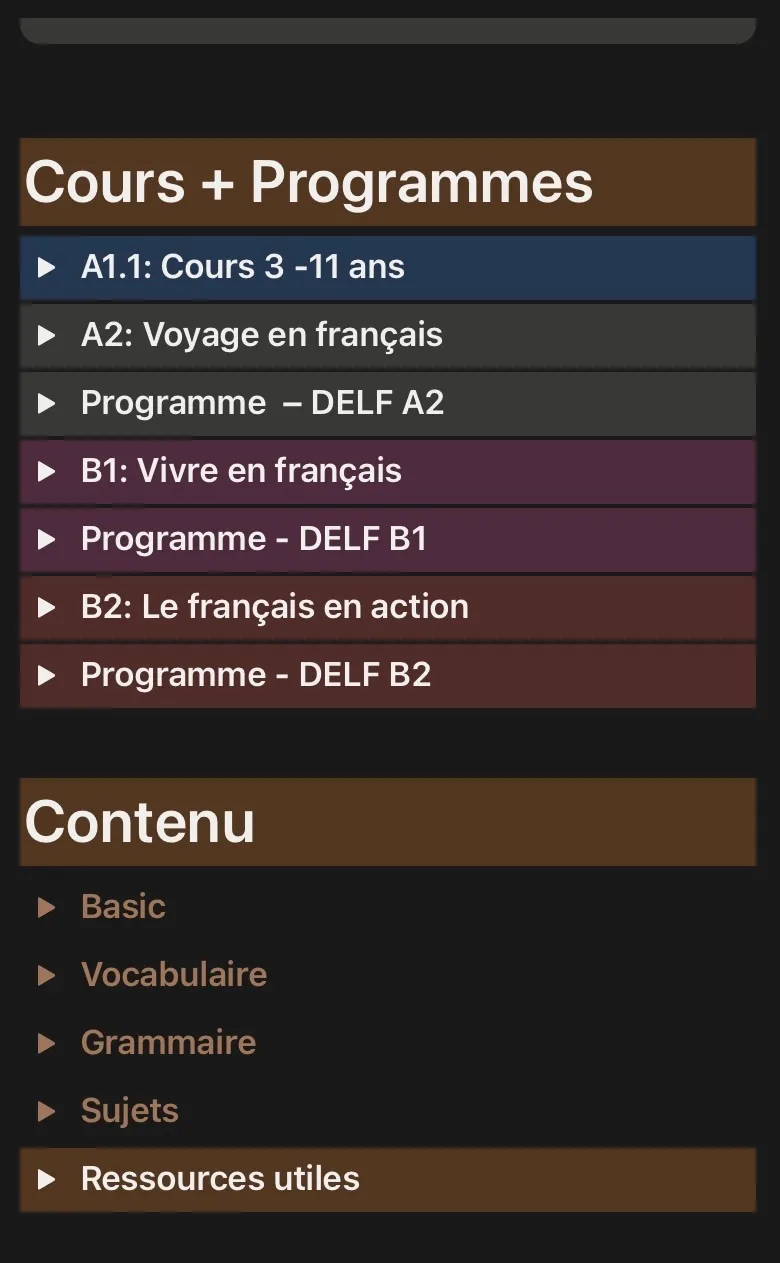Expand A2: Voyage en français section
780x1263 pixels.
tap(46, 335)
